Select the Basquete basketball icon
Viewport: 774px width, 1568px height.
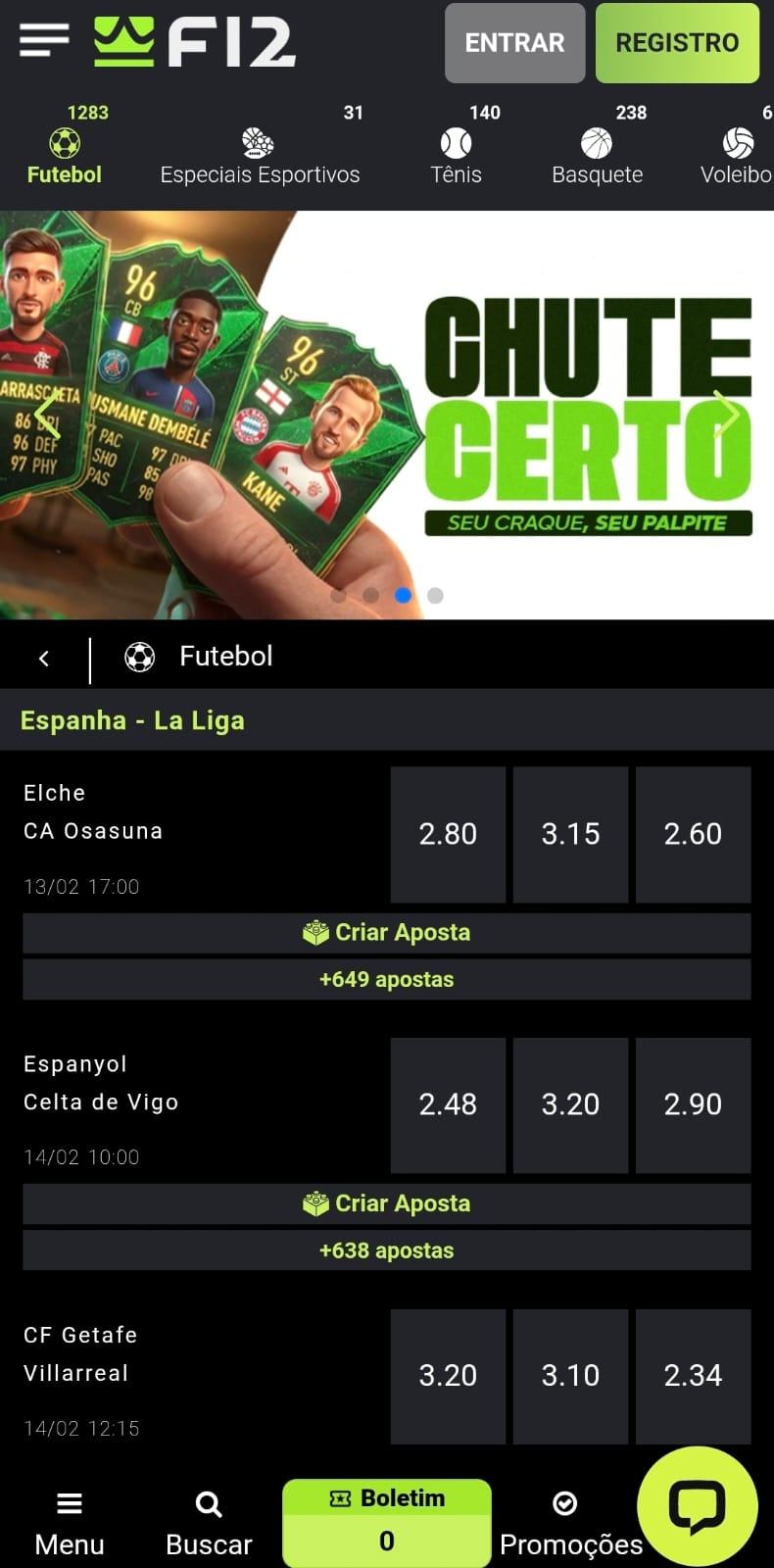[597, 140]
